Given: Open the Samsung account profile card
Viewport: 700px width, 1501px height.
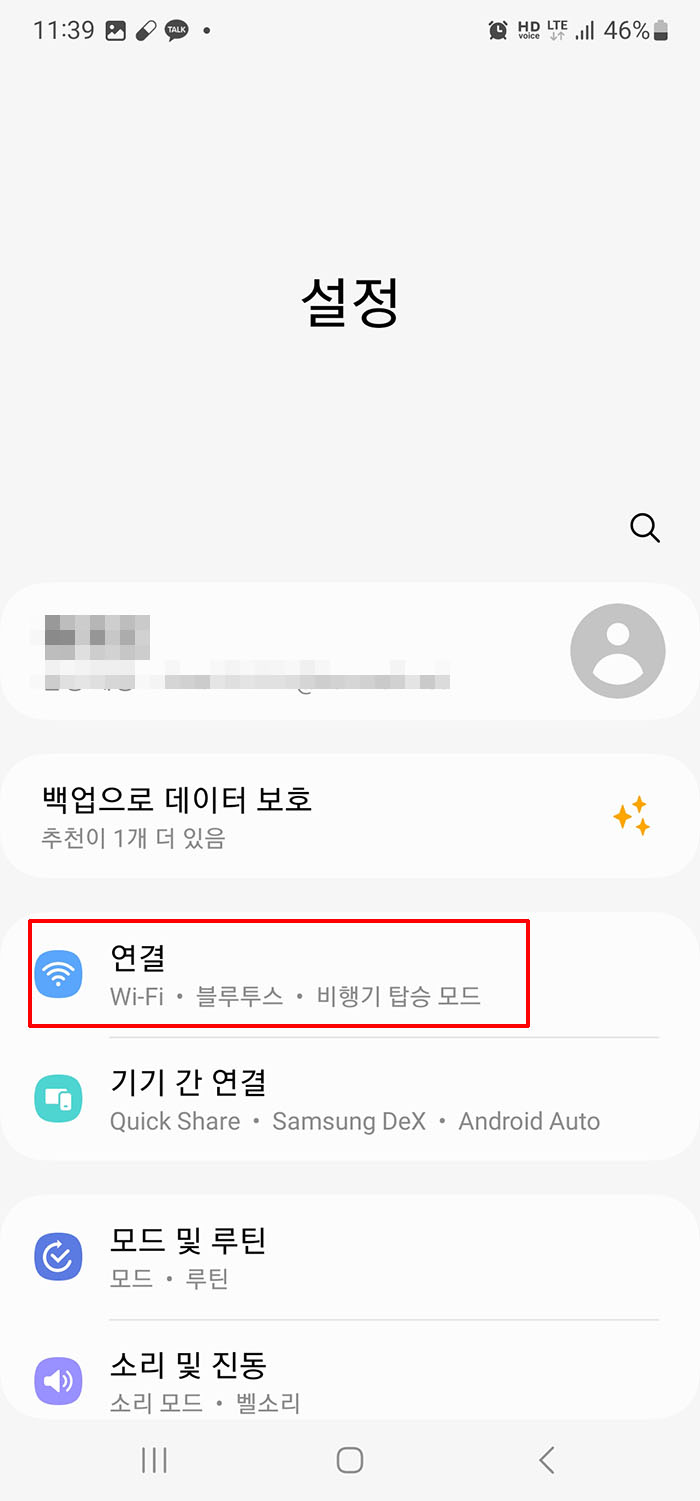Looking at the screenshot, I should click(x=350, y=651).
